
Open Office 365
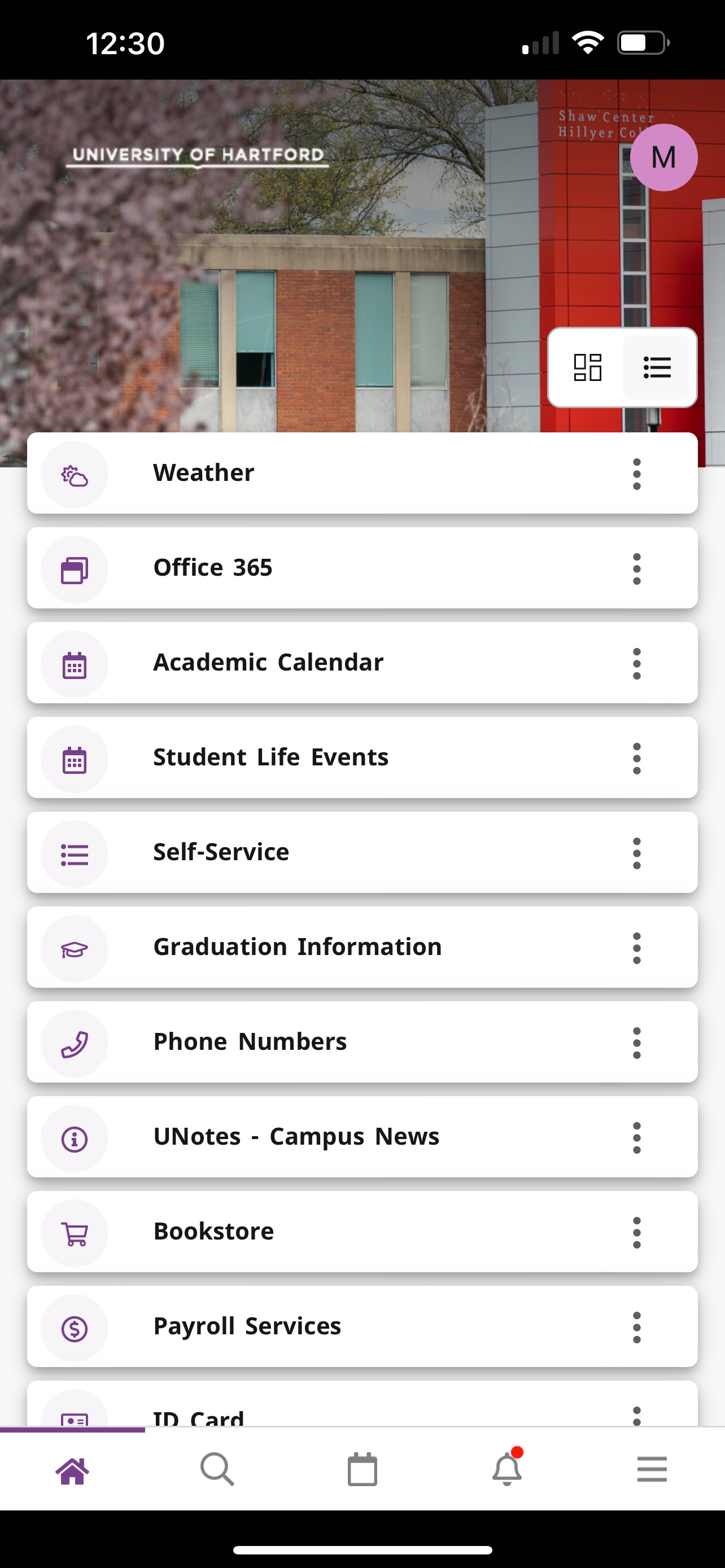point(317,568)
